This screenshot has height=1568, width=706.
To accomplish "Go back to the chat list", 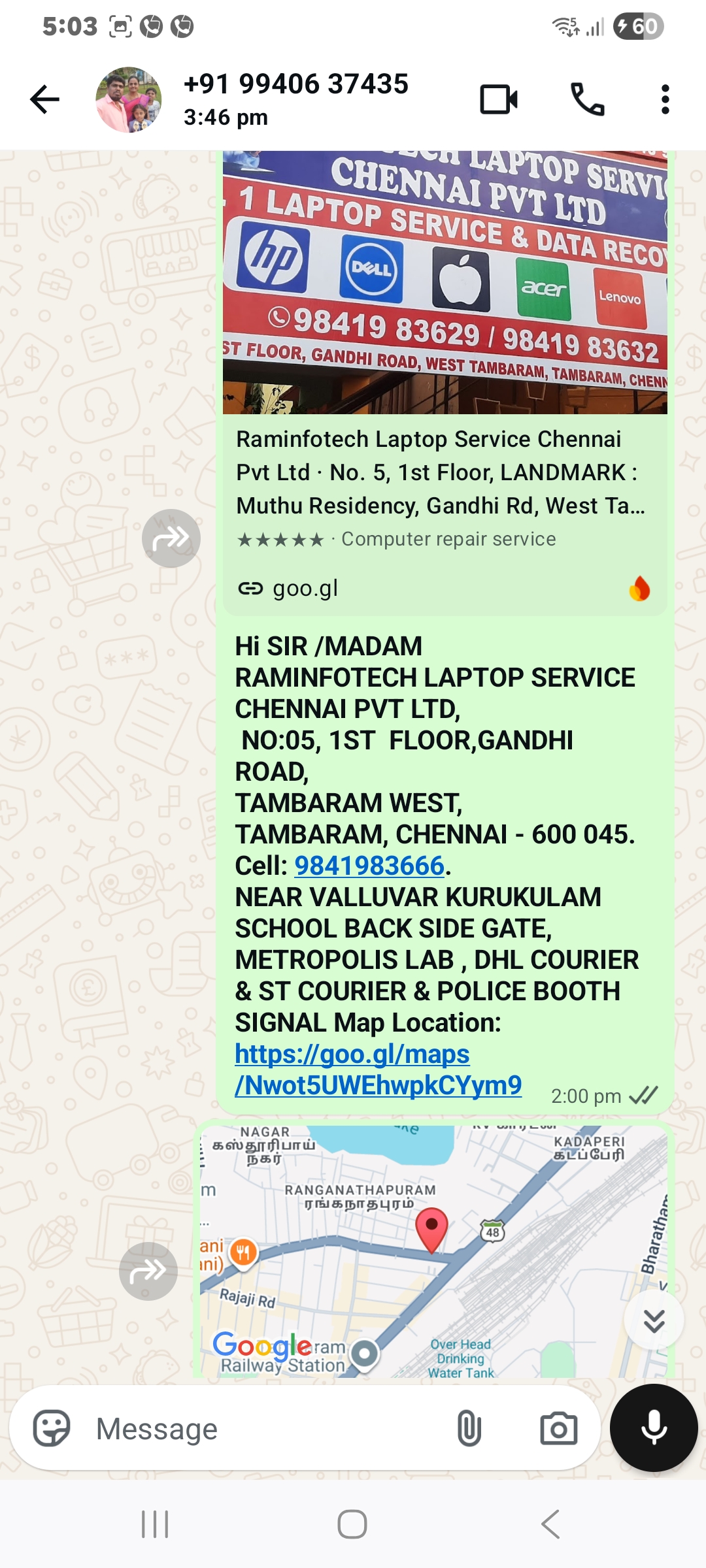I will pyautogui.click(x=44, y=100).
